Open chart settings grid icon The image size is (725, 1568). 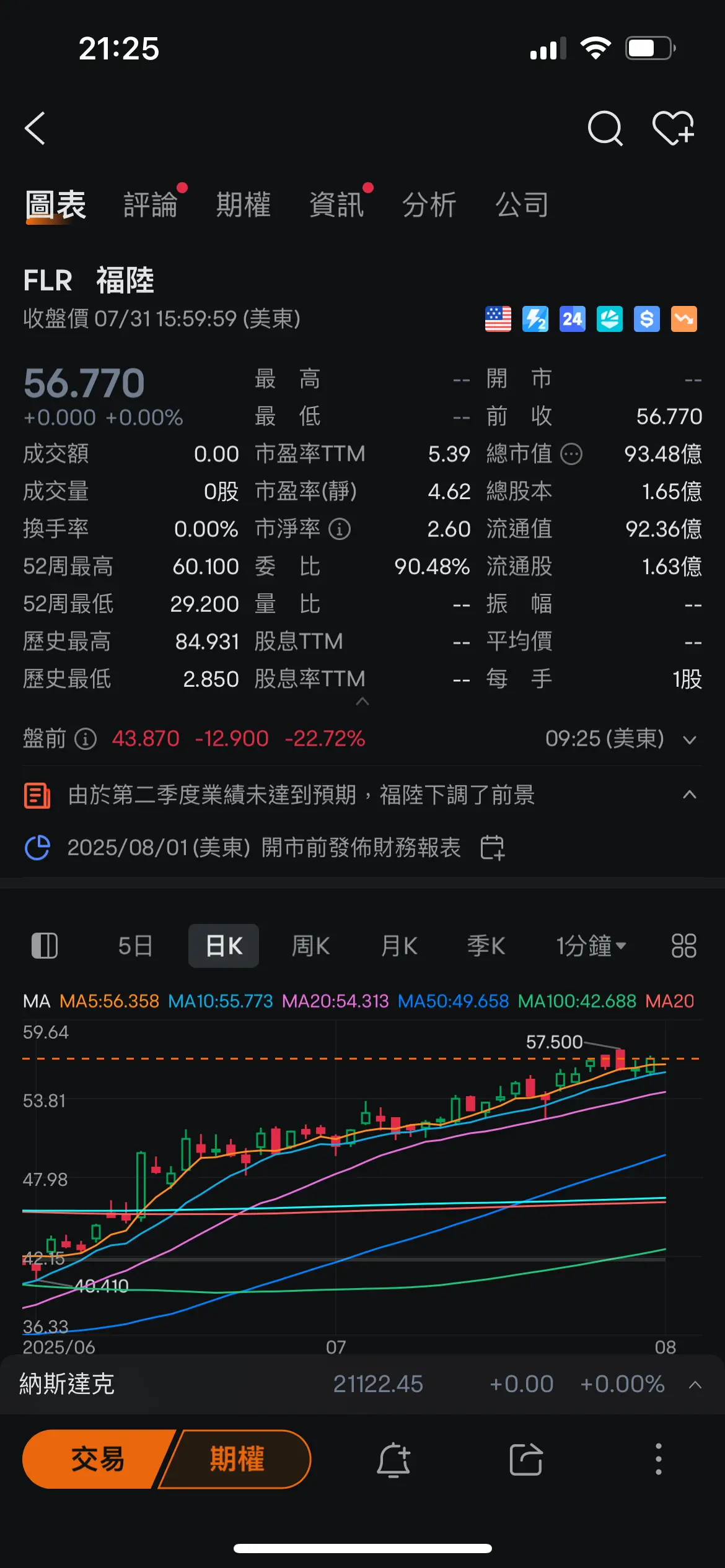[684, 946]
